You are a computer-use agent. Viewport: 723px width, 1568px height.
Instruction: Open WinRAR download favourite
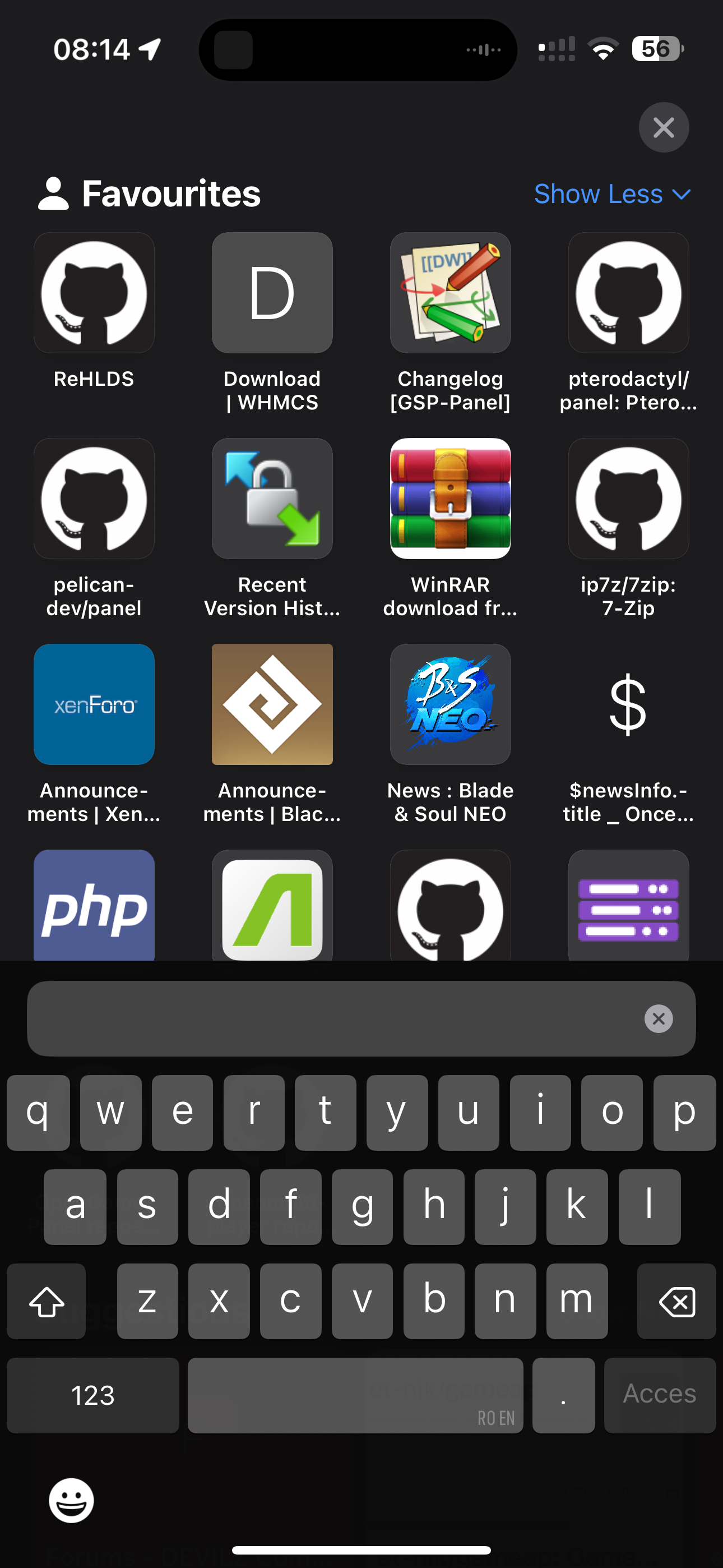[451, 499]
